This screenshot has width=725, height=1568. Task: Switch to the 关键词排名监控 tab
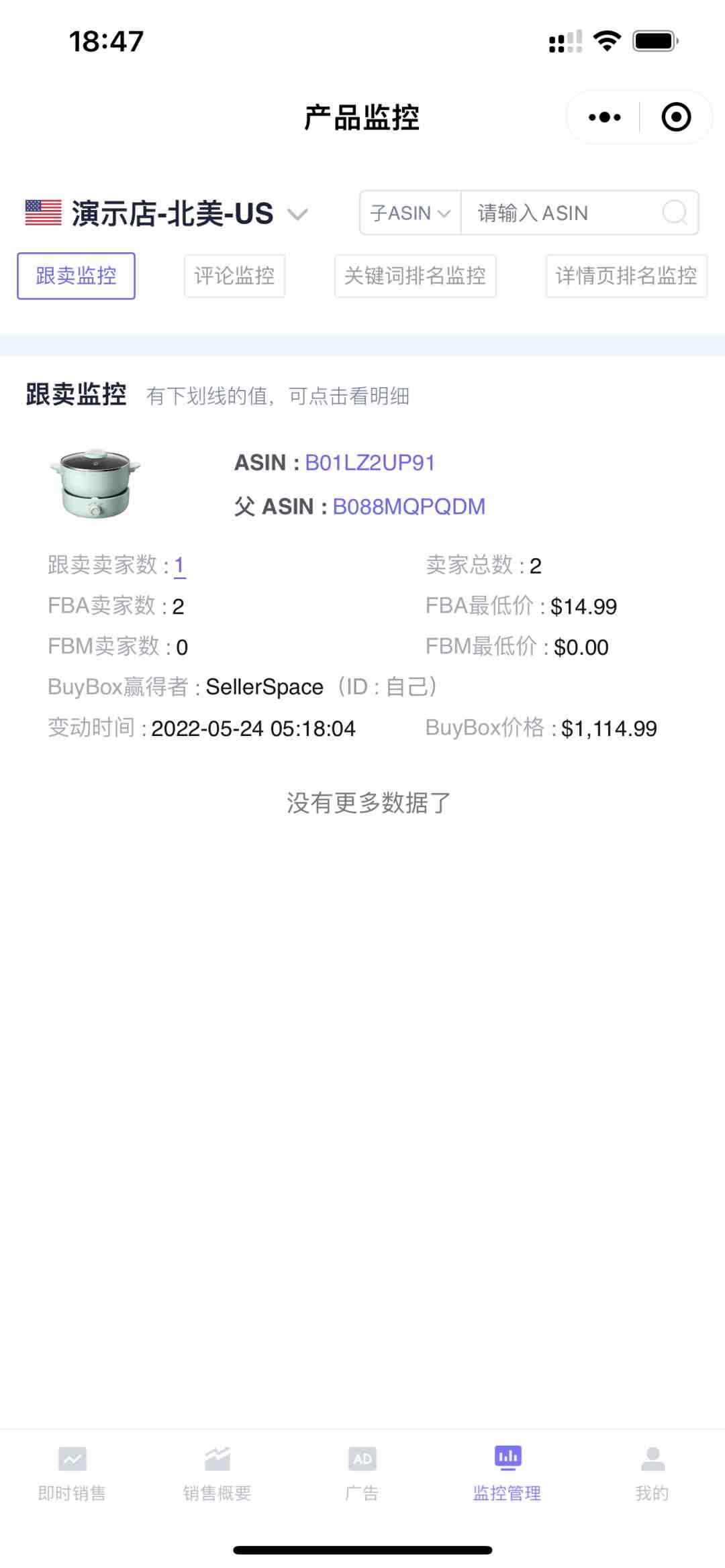pos(415,276)
